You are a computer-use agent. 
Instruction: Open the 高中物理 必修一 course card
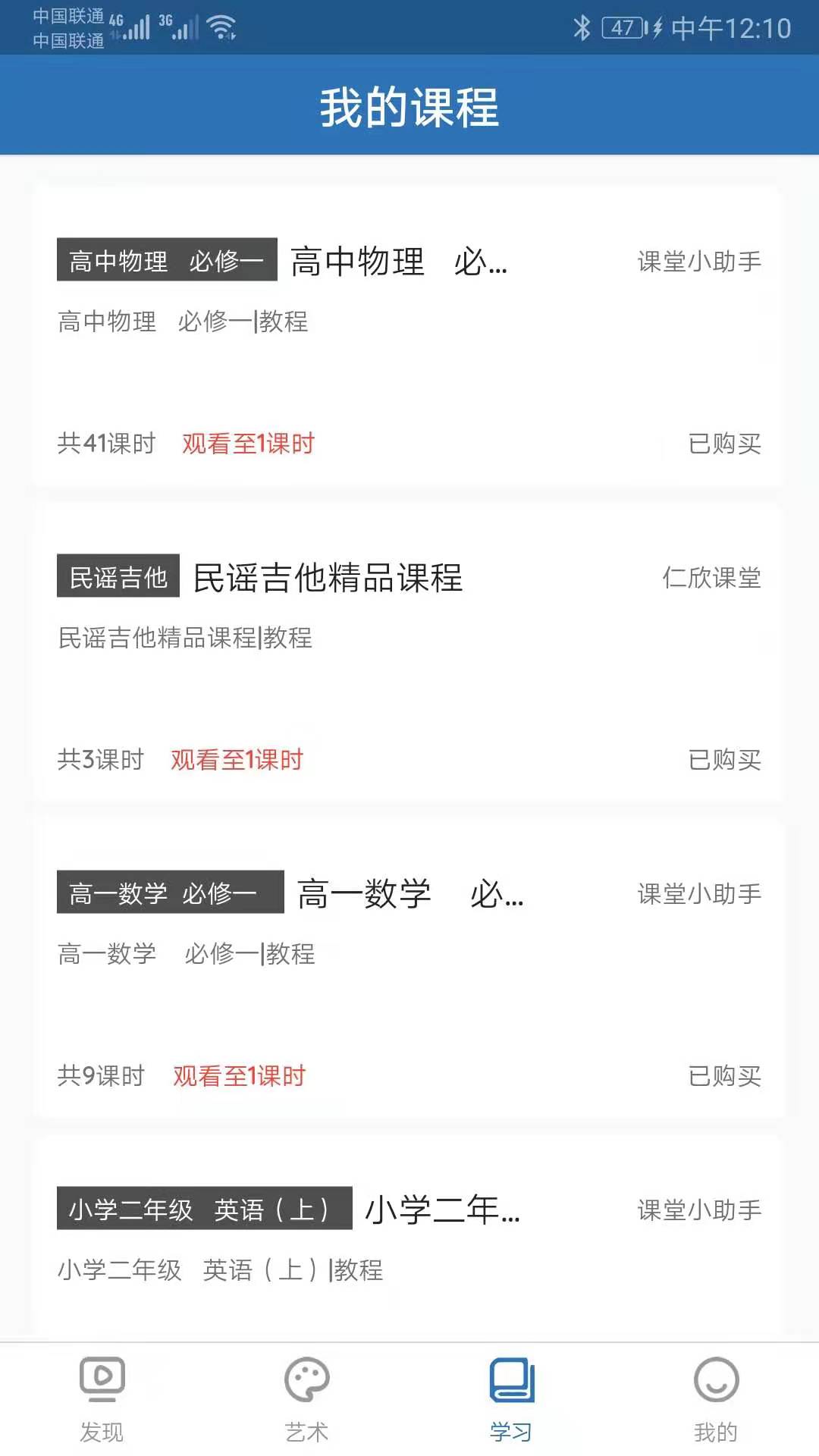pyautogui.click(x=409, y=337)
